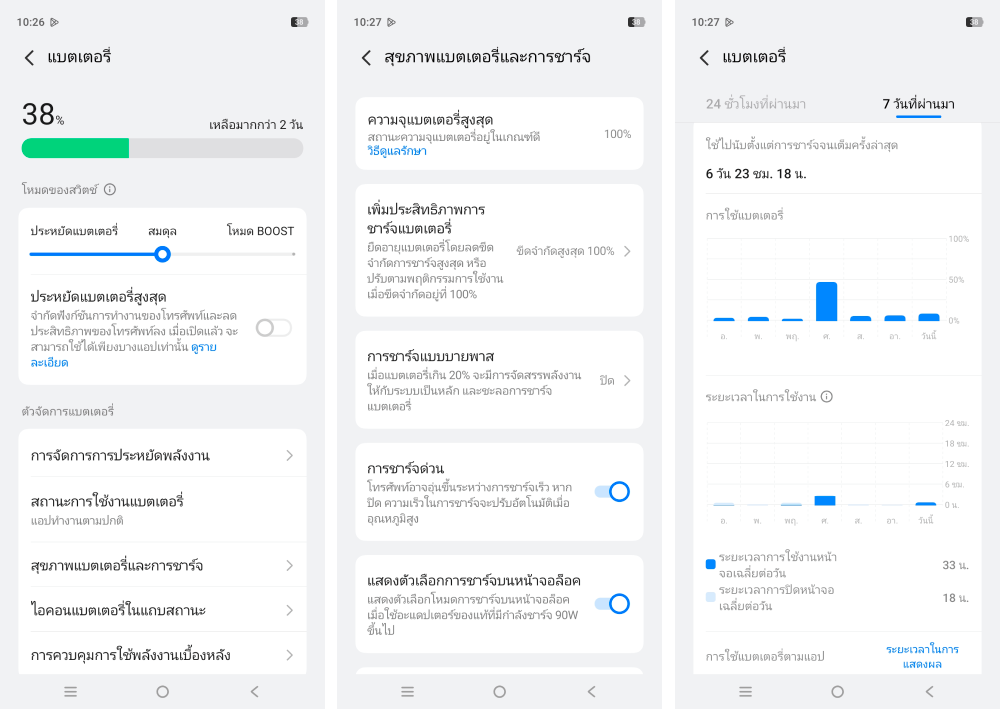1000x709 pixels.
Task: Open การควบคุมการใช้พลังงานเบื้องหลัง
Action: pos(162,655)
